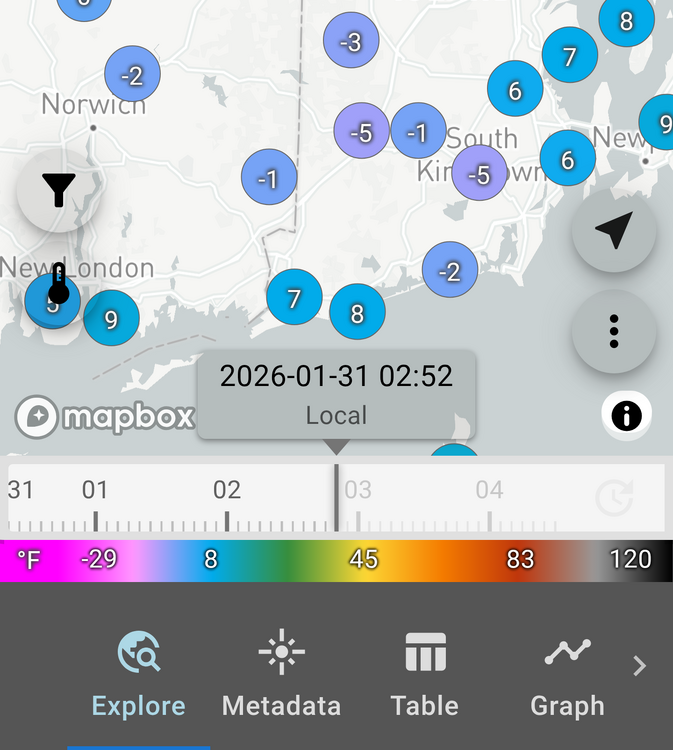Open the map filter options
This screenshot has width=673, height=750.
(59, 190)
